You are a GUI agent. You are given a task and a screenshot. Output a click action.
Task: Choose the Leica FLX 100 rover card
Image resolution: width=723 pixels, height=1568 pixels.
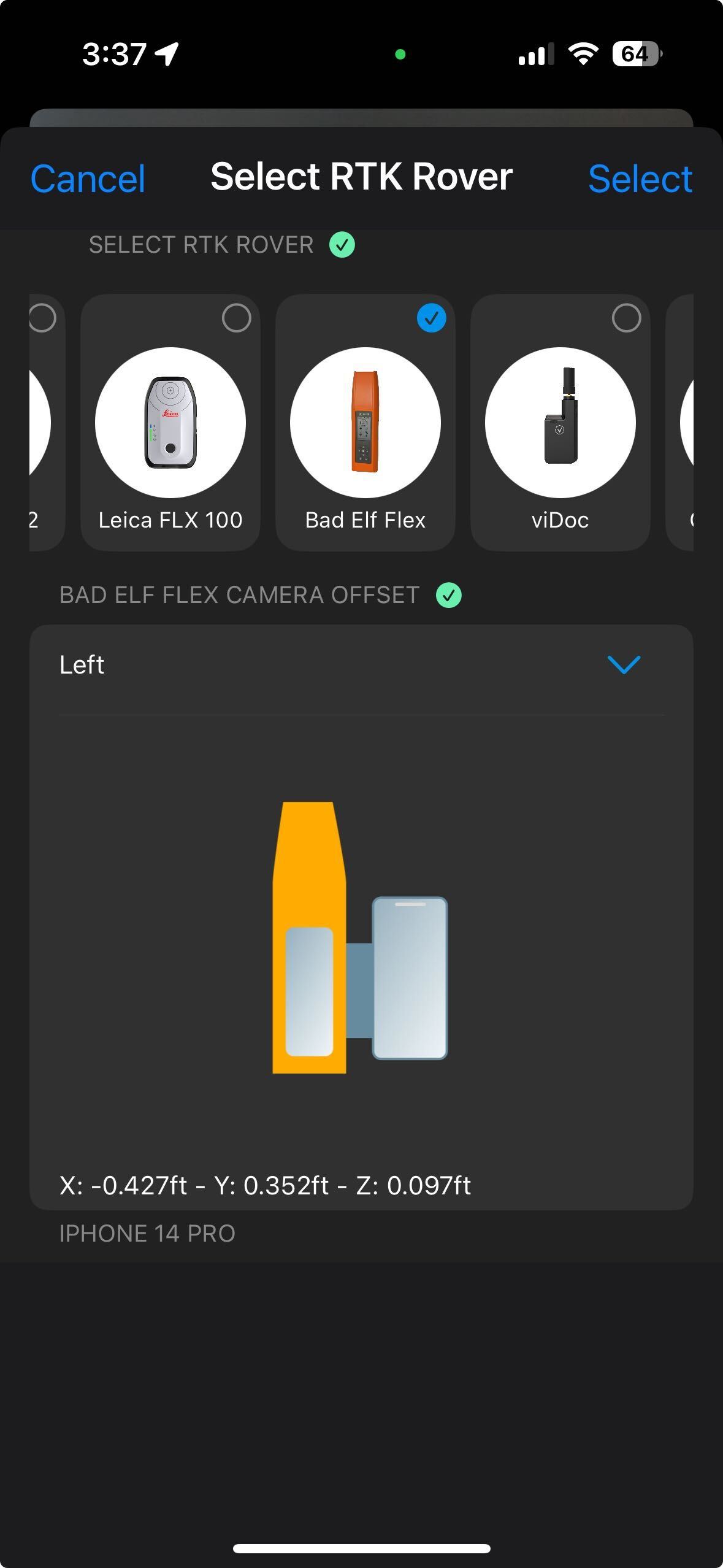tap(170, 423)
